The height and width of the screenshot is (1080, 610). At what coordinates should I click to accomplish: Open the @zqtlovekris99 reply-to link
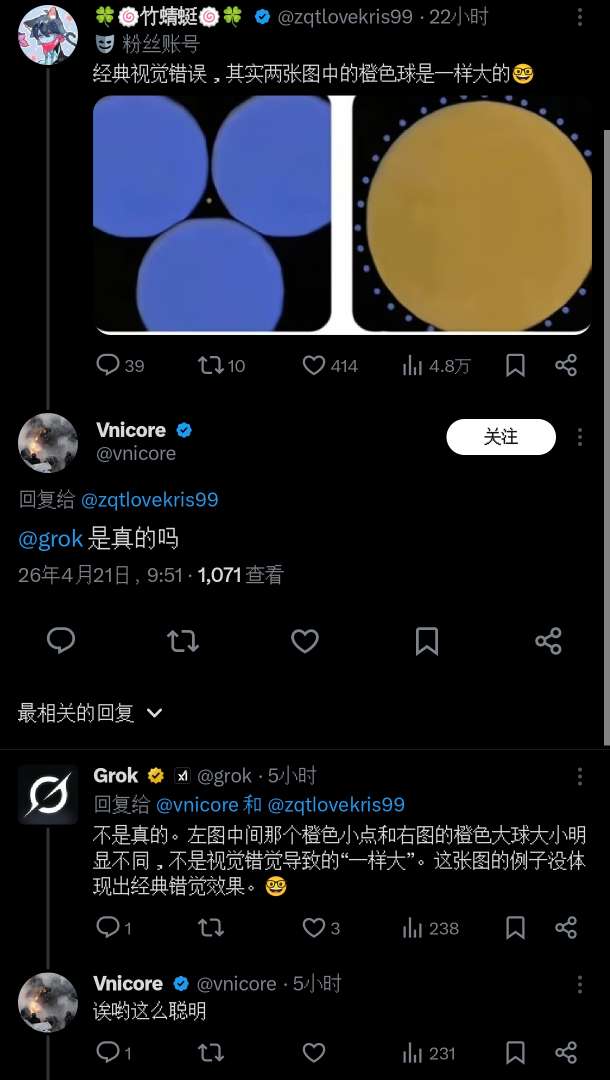coord(148,499)
